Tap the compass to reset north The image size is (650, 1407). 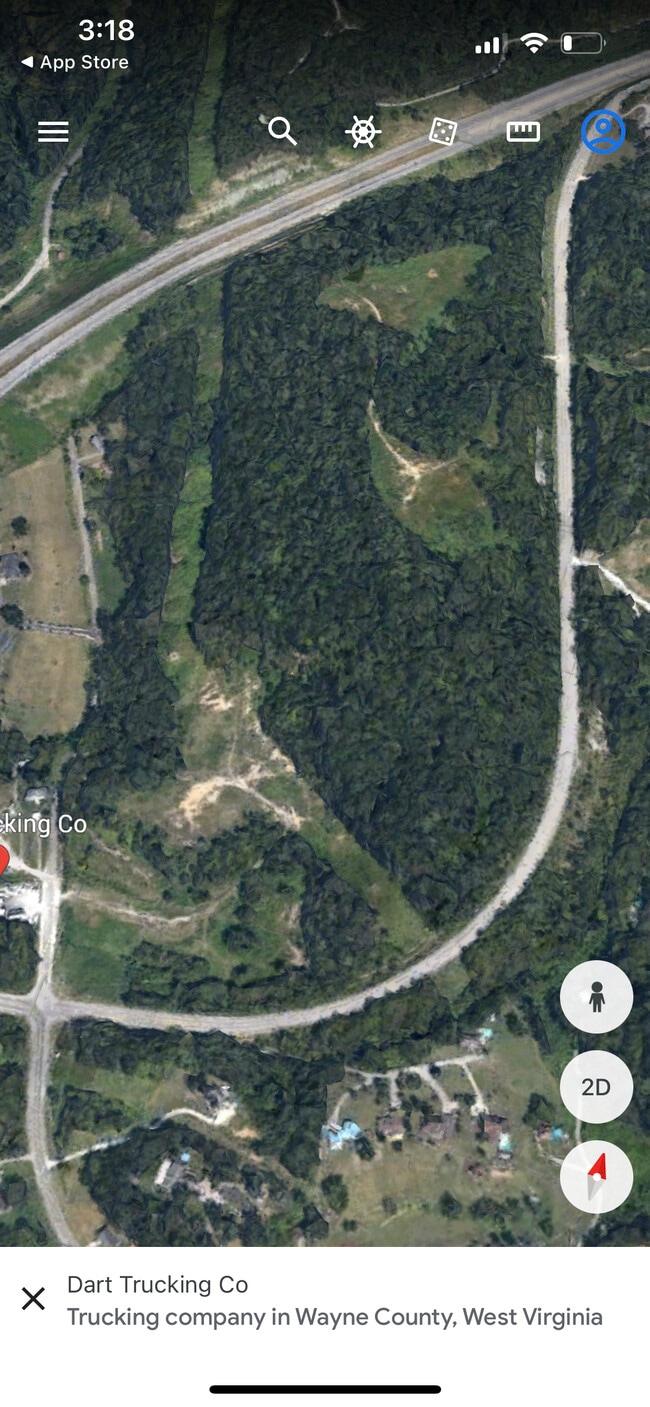point(596,1177)
